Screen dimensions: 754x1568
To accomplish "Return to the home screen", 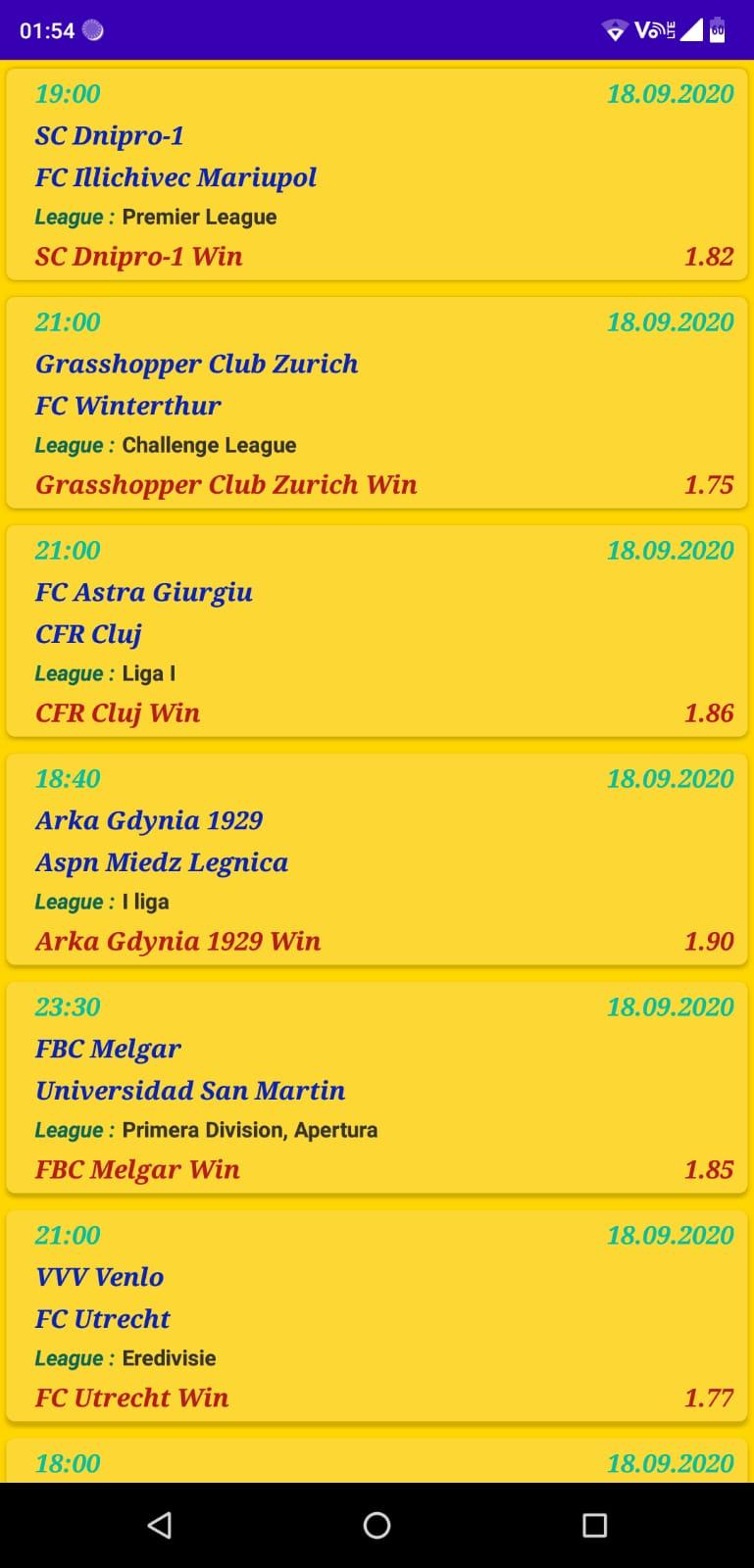I will 377,1525.
